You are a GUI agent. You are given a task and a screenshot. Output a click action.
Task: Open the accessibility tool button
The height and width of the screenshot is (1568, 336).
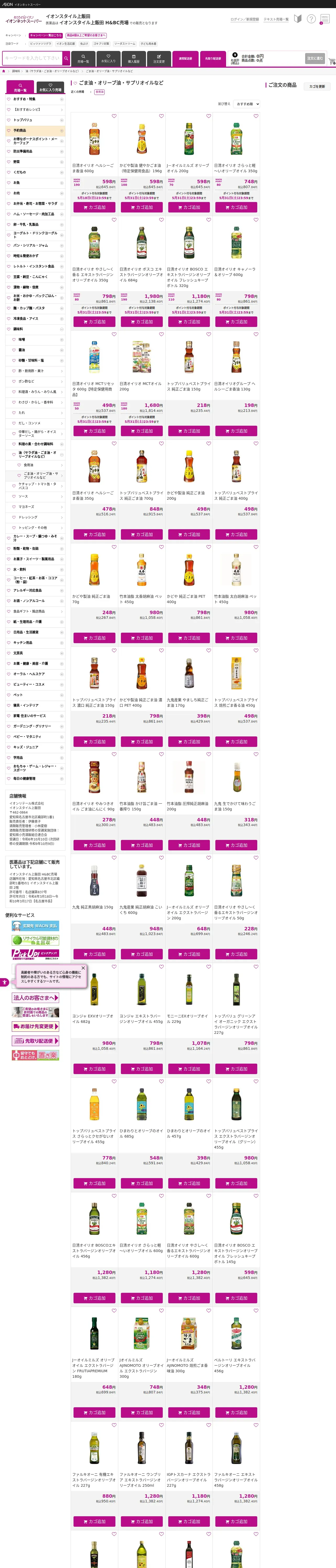coord(4,982)
